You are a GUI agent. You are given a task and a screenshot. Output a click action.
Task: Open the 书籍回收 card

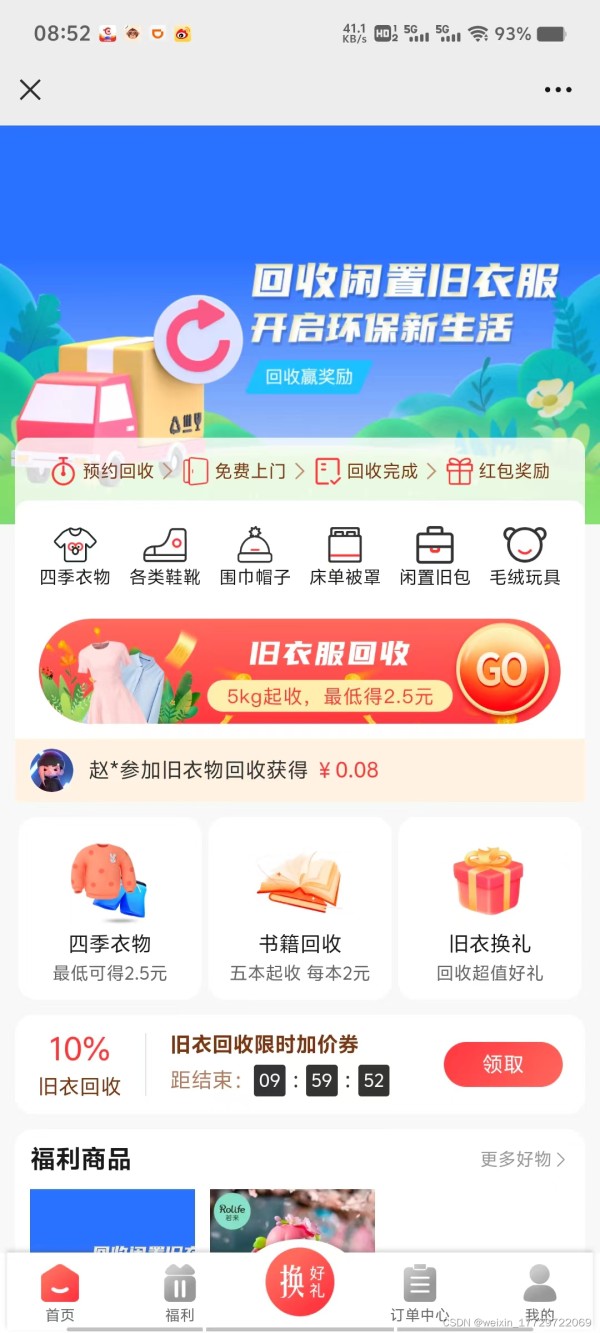pyautogui.click(x=300, y=908)
